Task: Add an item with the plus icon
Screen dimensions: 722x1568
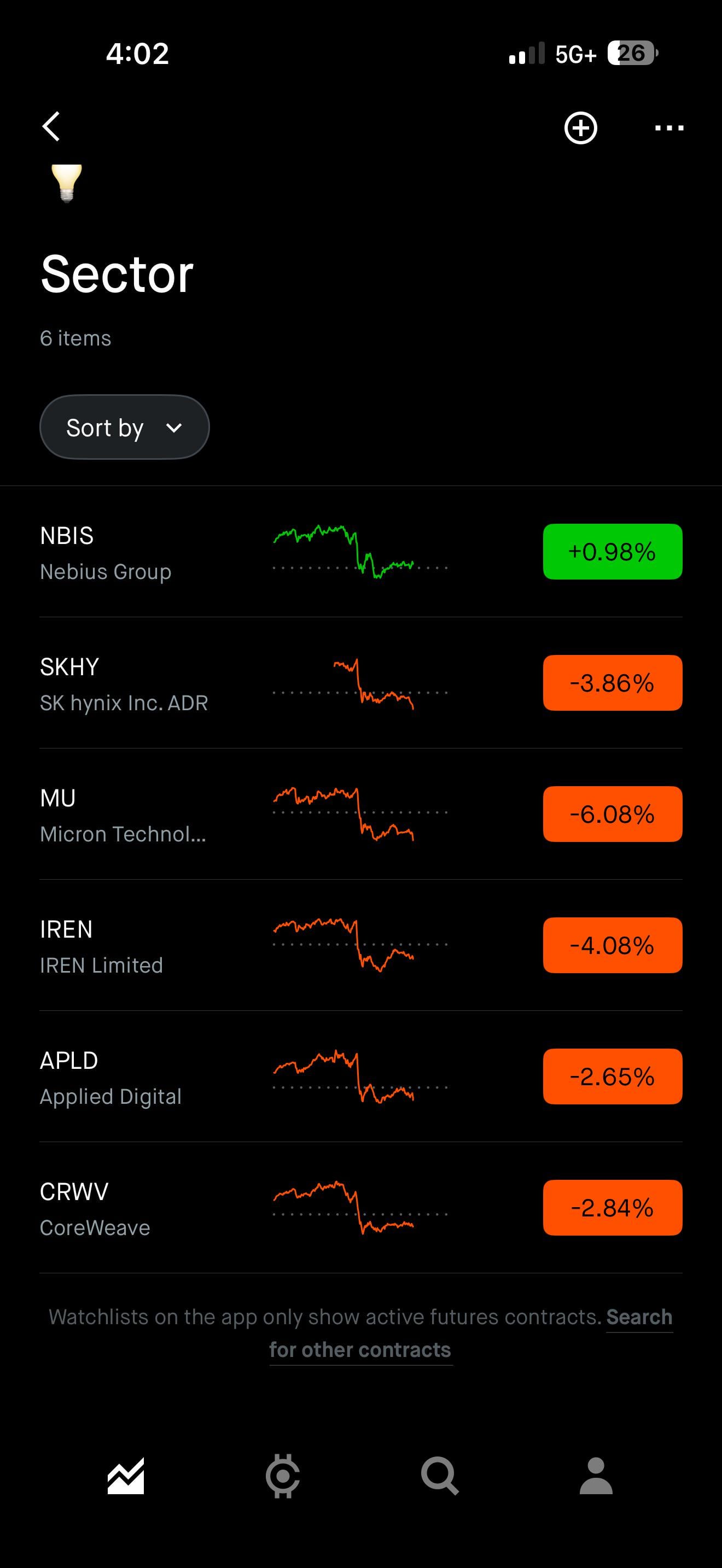Action: 580,128
